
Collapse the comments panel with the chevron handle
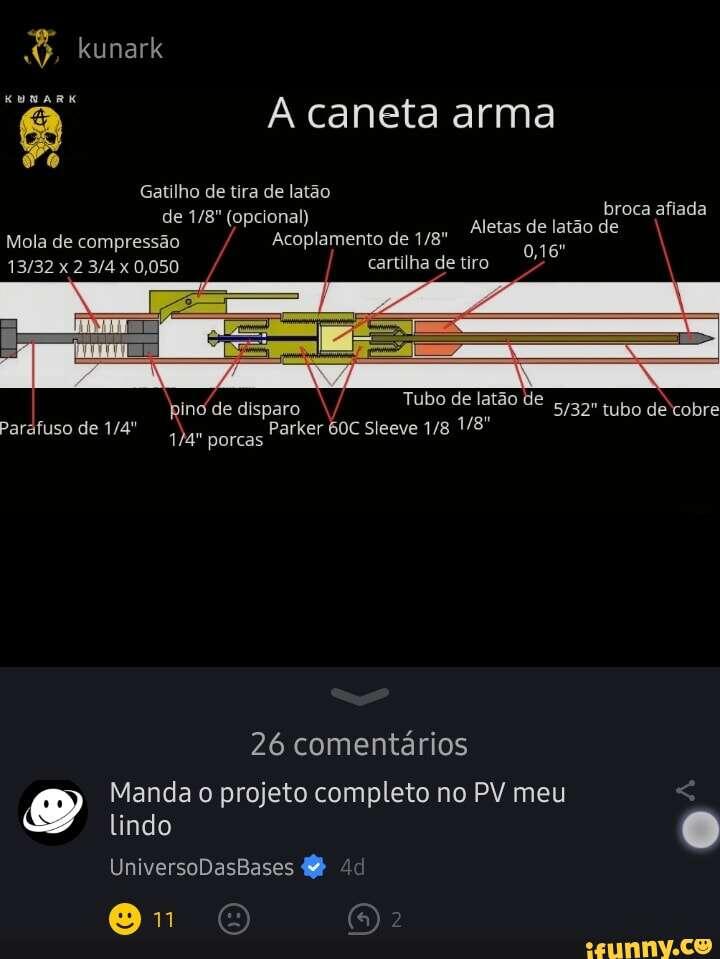(359, 696)
